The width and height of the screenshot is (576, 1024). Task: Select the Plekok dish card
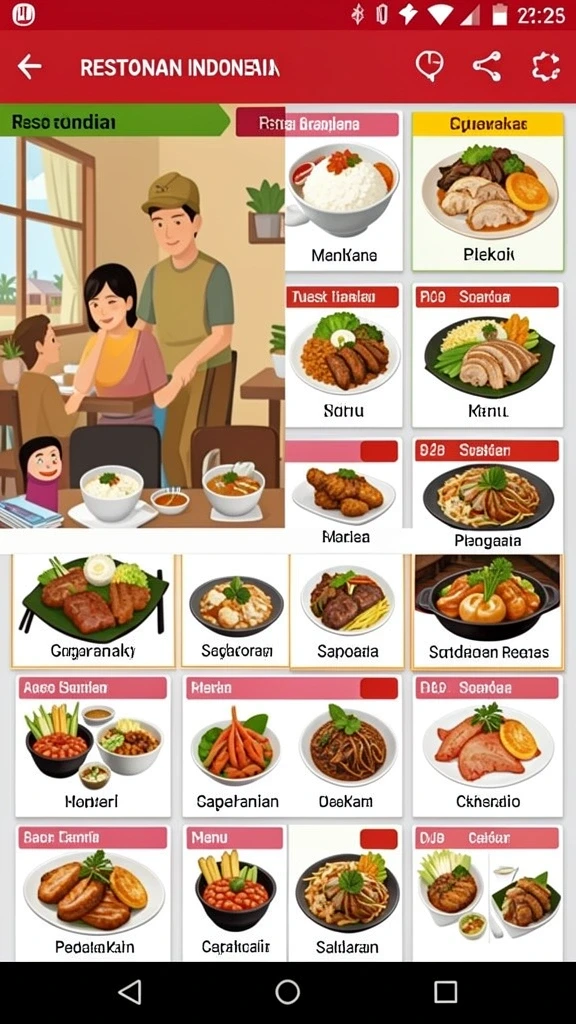pyautogui.click(x=488, y=191)
